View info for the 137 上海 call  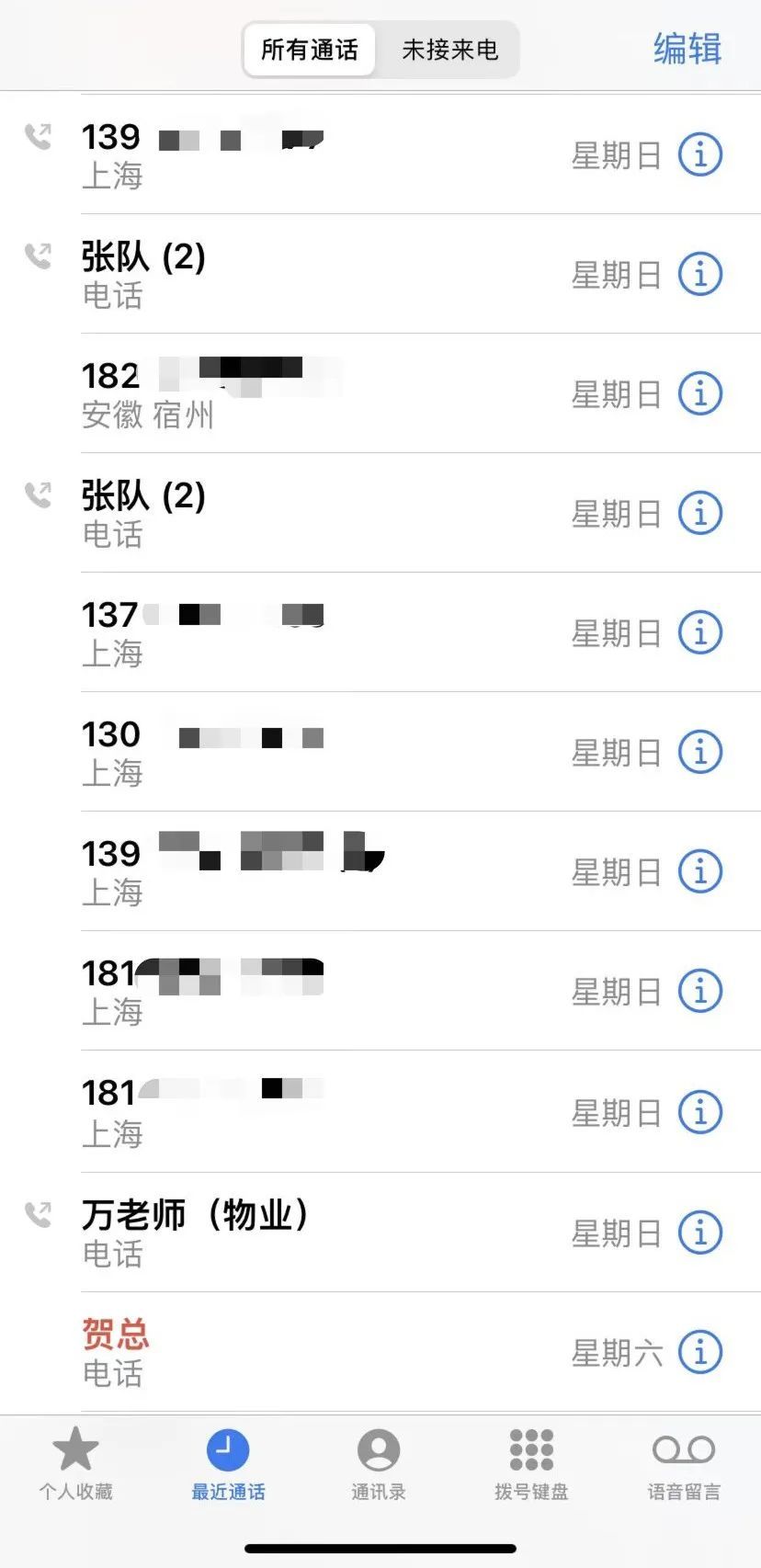click(700, 632)
